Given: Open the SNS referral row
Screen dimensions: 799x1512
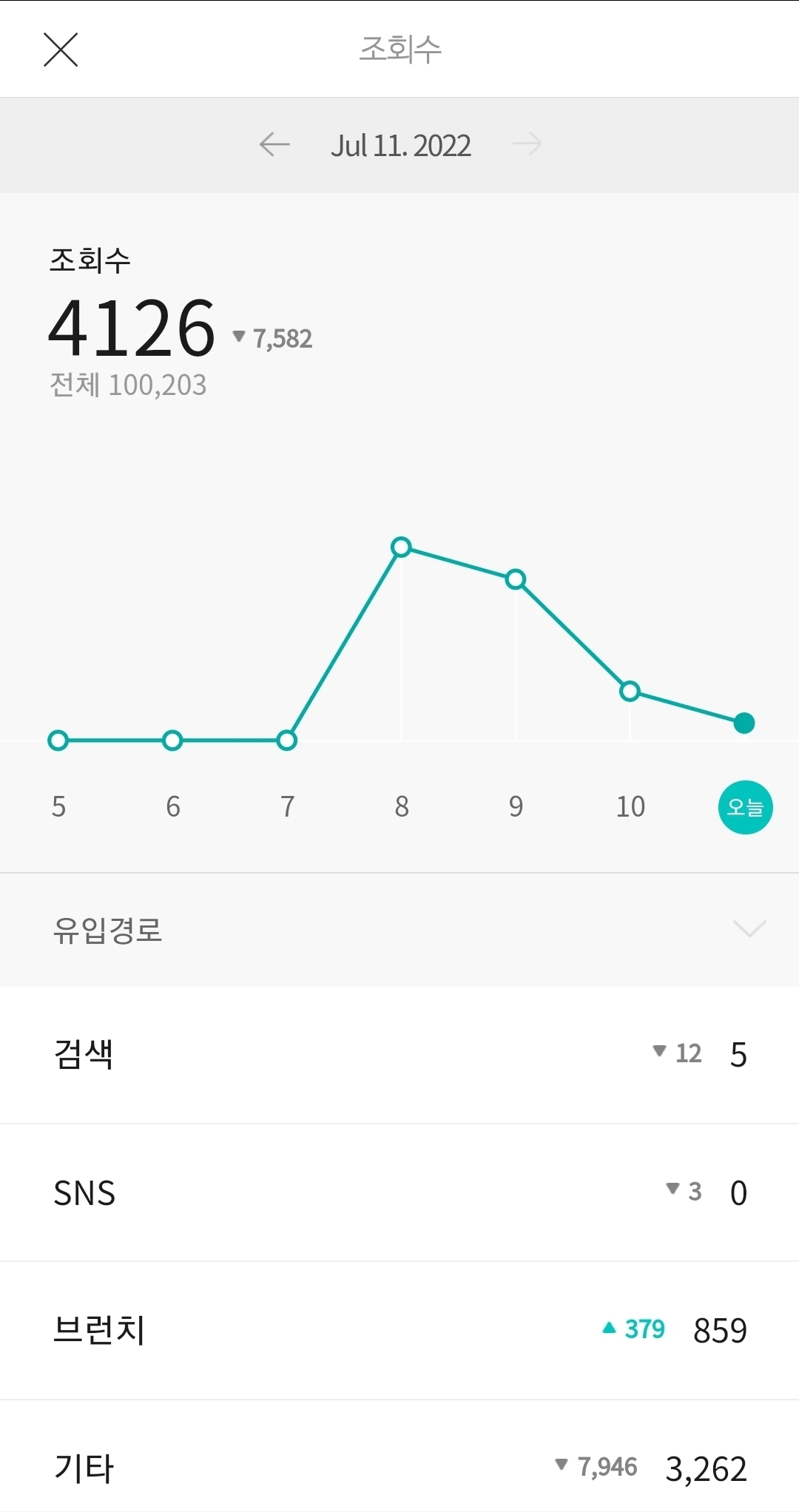Looking at the screenshot, I should click(399, 1192).
